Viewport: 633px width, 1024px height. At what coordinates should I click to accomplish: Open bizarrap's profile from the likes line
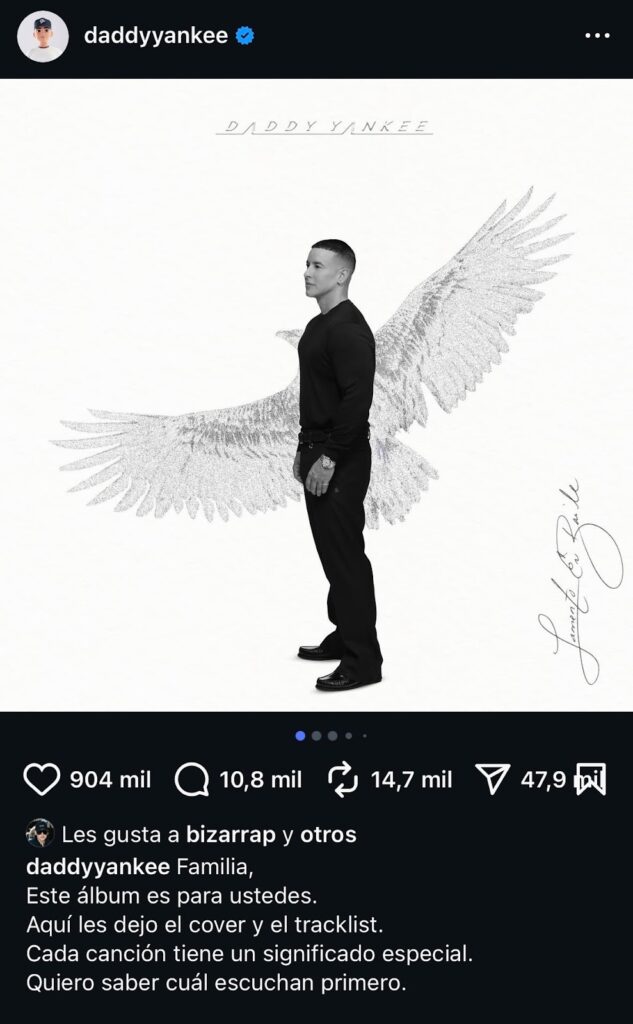(x=229, y=834)
